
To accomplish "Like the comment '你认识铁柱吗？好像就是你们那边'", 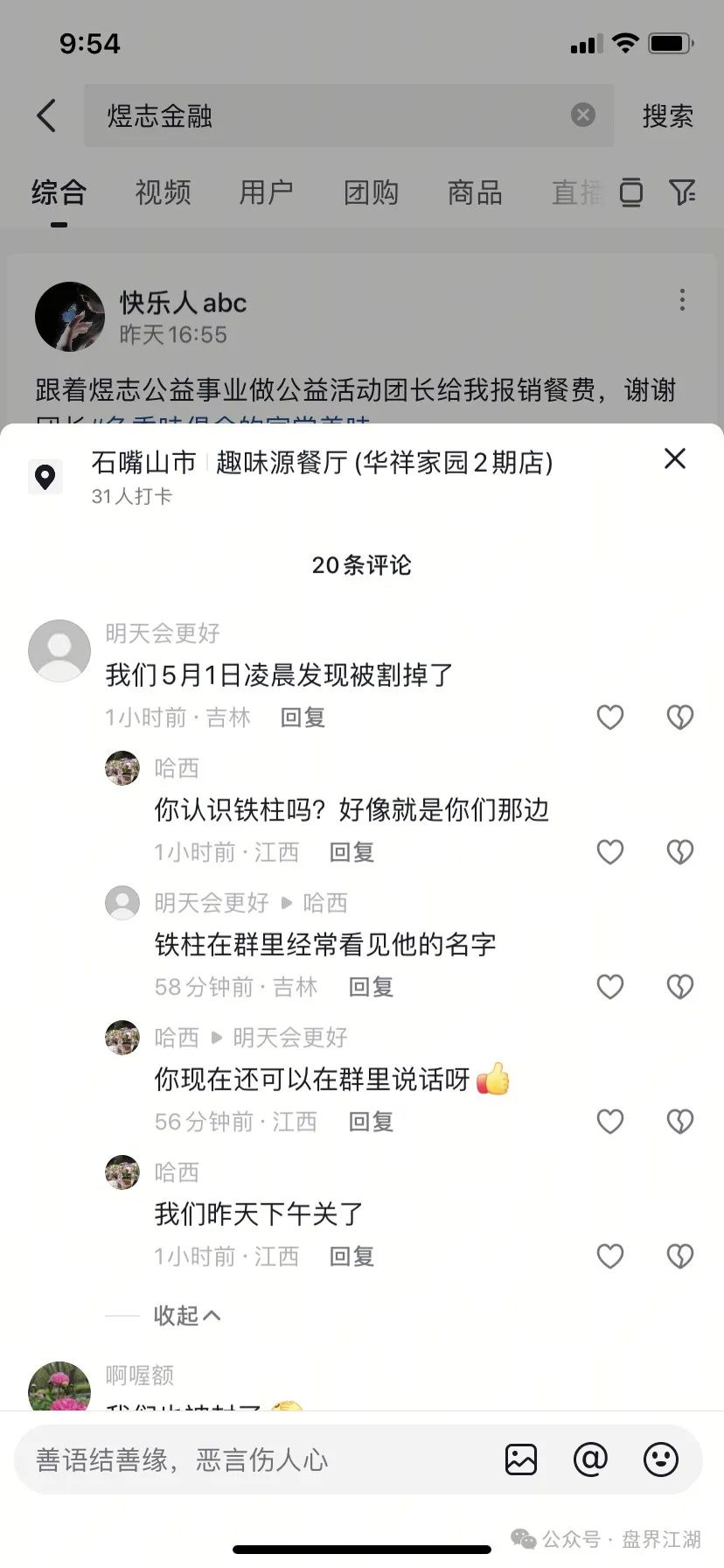I will click(609, 852).
